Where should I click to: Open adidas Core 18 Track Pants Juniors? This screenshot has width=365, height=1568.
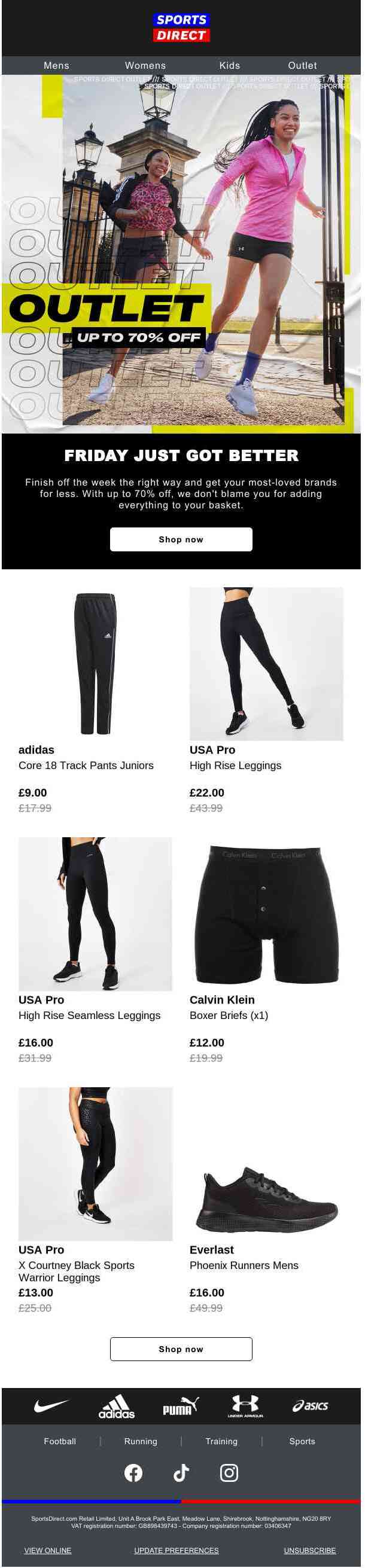(95, 663)
